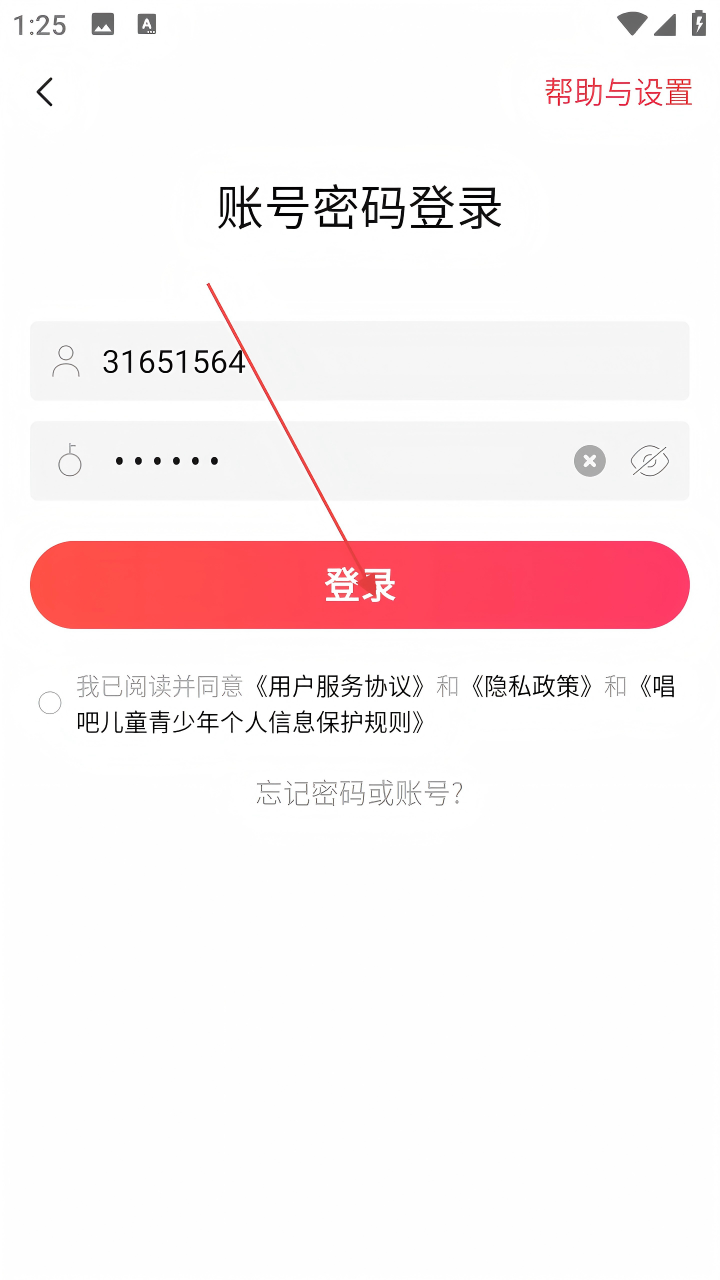The image size is (720, 1280).
Task: Tap 忘记密码或账号? to recover account
Action: click(x=360, y=794)
